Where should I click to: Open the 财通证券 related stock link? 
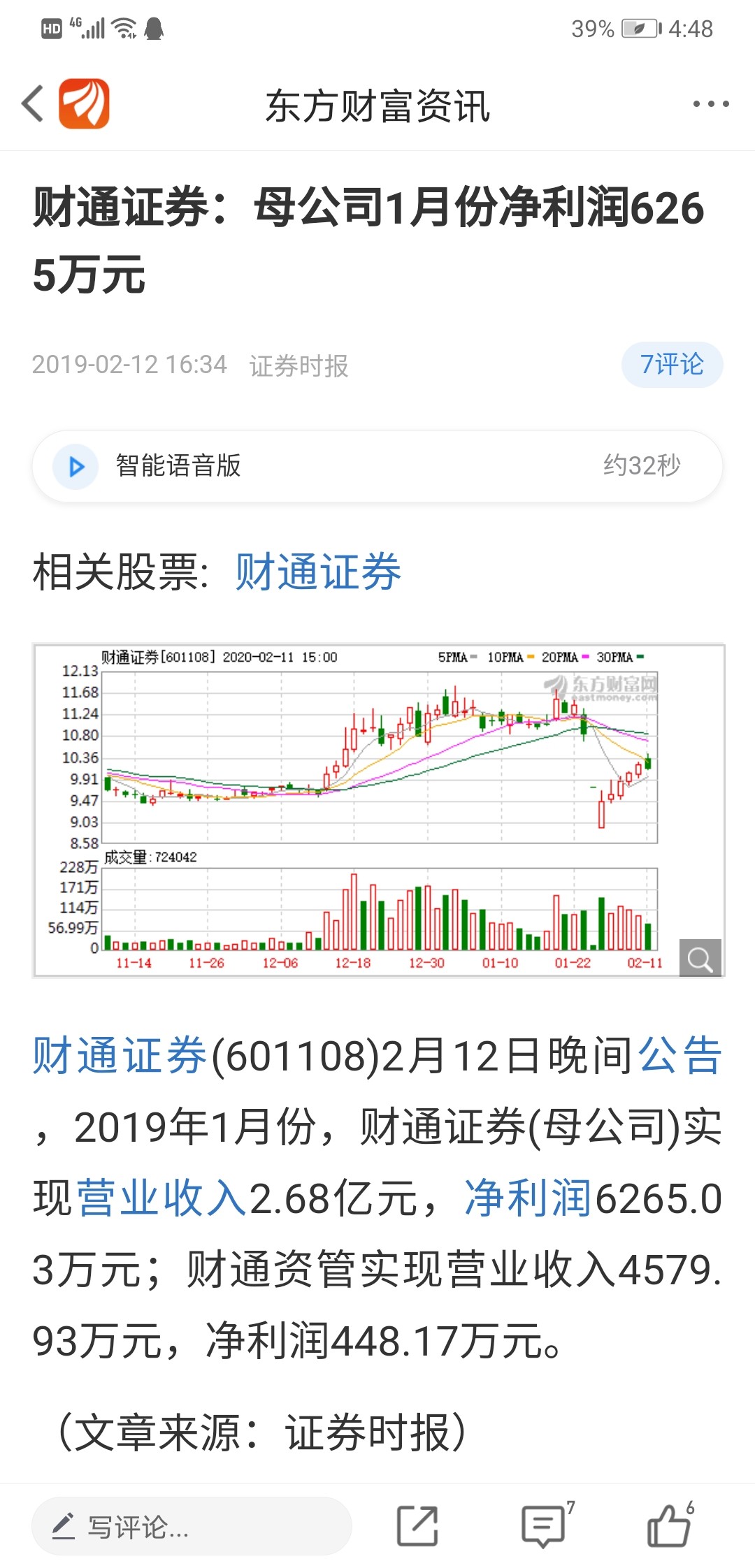pyautogui.click(x=318, y=572)
